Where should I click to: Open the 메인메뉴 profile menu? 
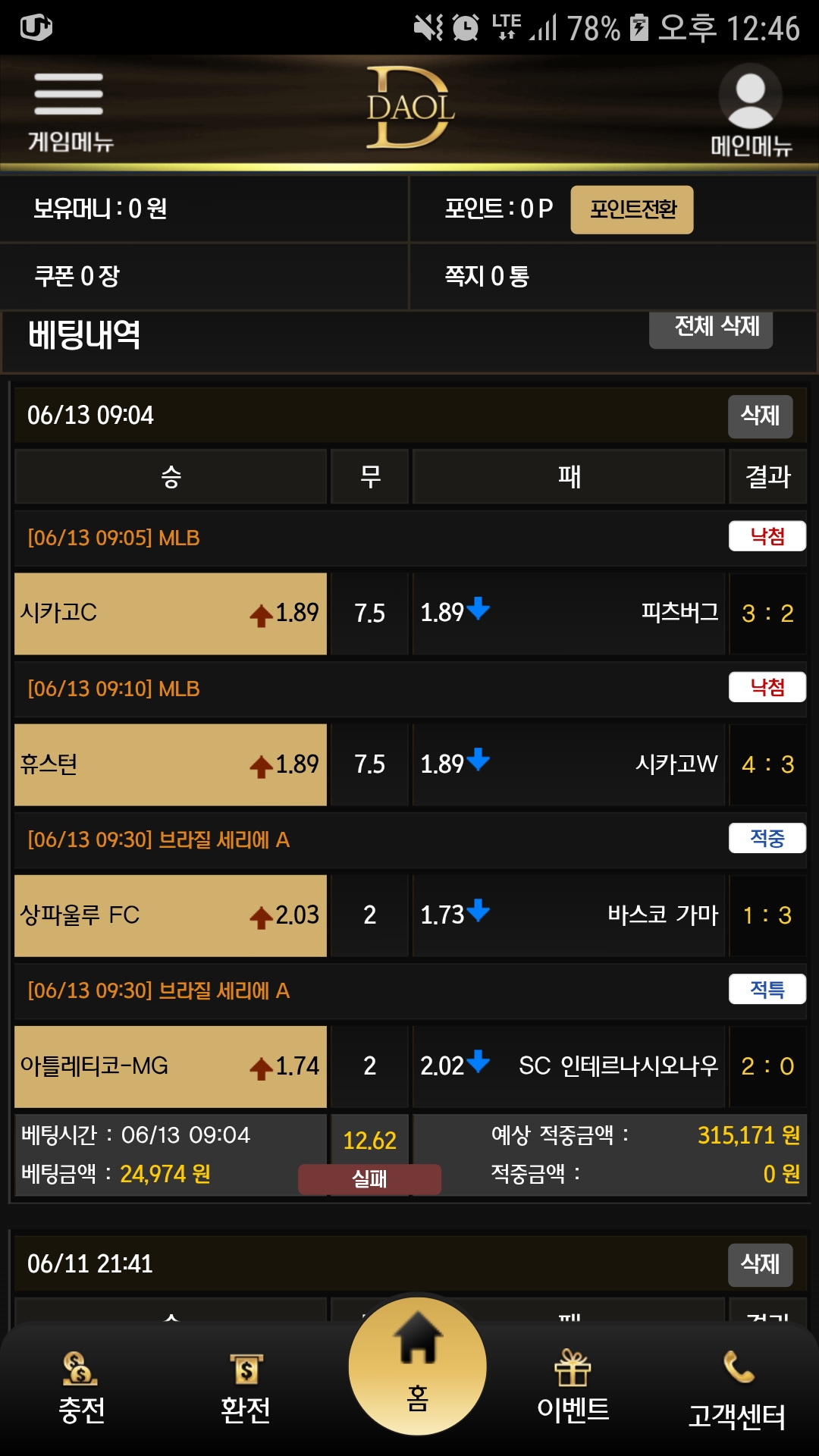pyautogui.click(x=751, y=111)
